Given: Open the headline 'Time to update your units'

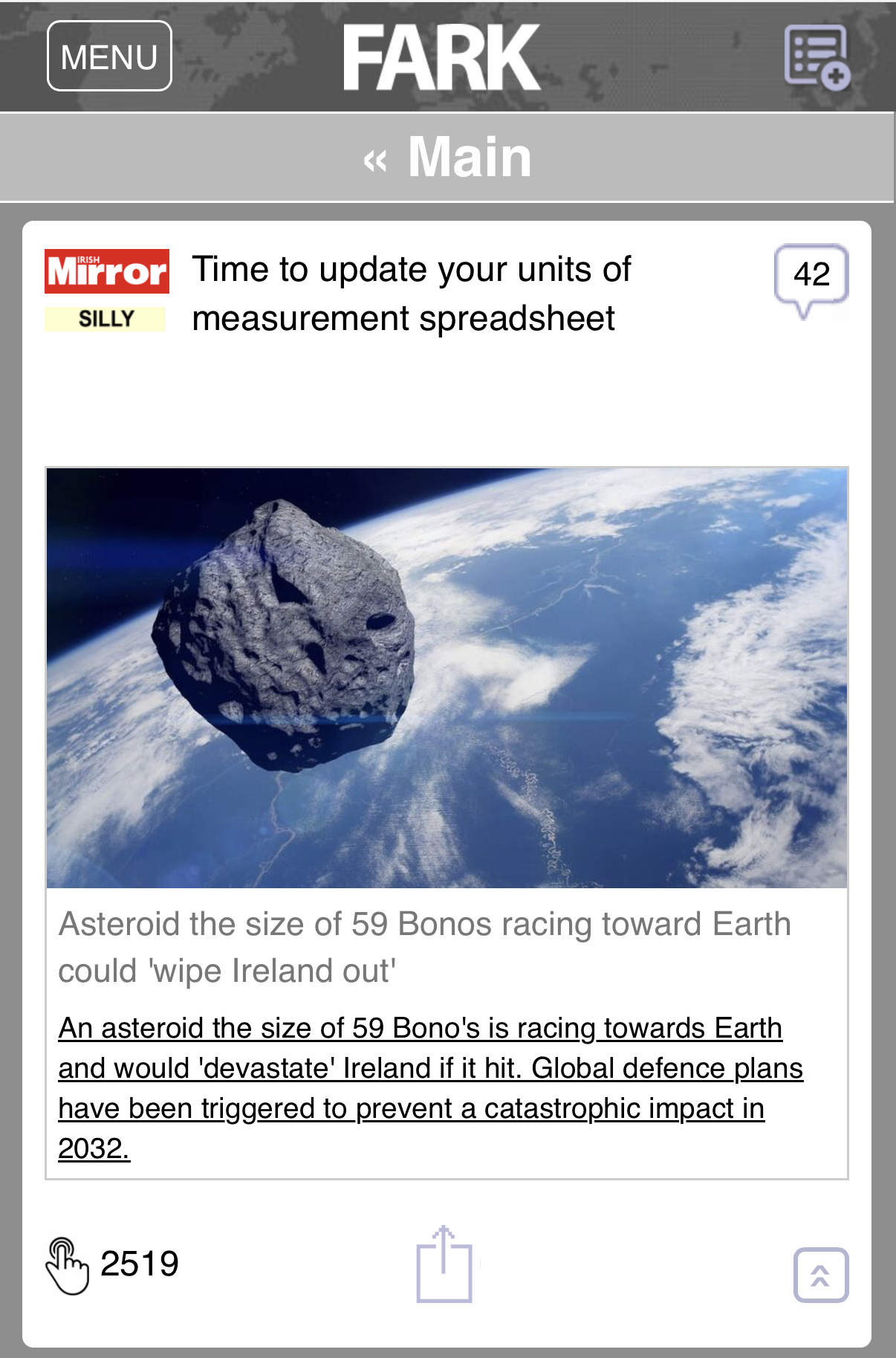Looking at the screenshot, I should pyautogui.click(x=412, y=294).
